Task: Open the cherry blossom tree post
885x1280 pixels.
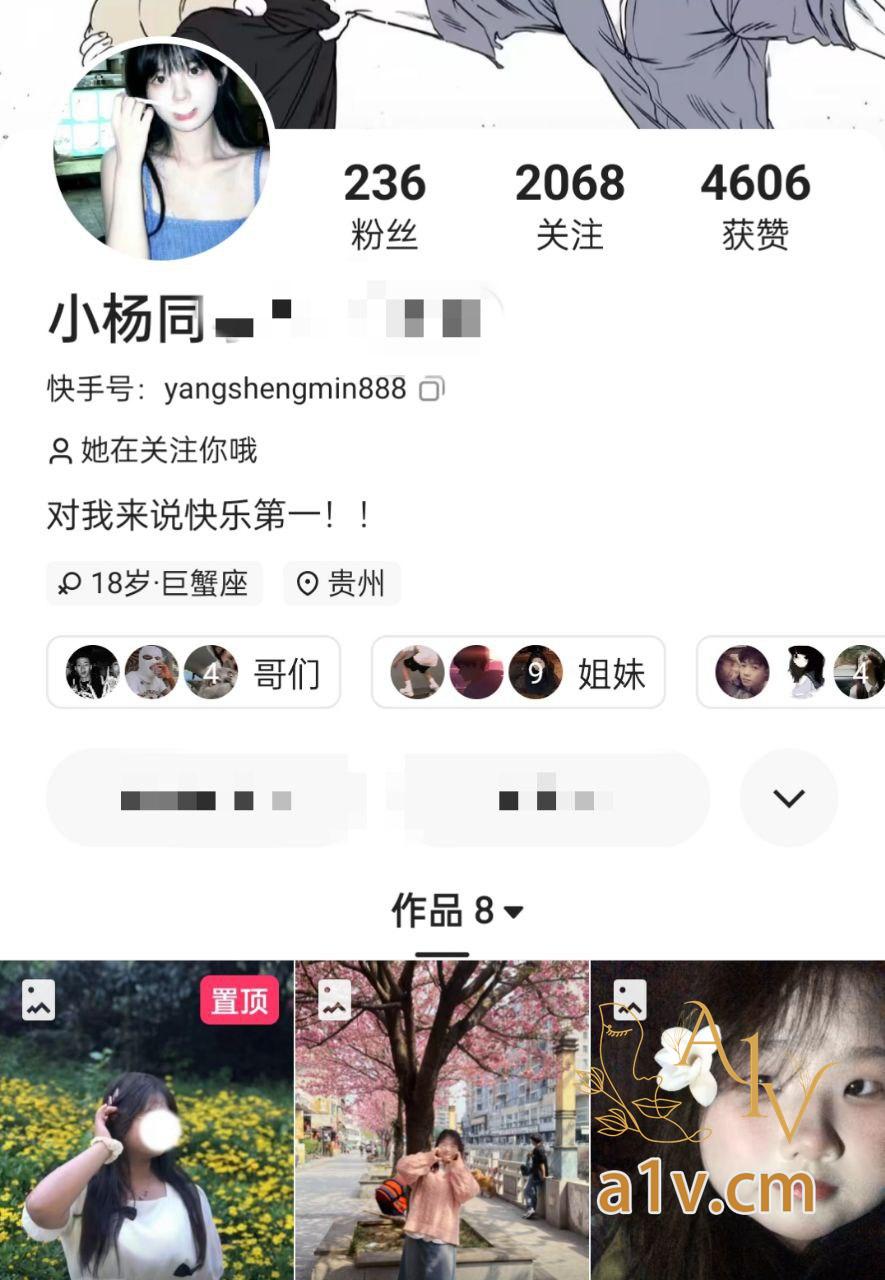Action: tap(442, 1120)
